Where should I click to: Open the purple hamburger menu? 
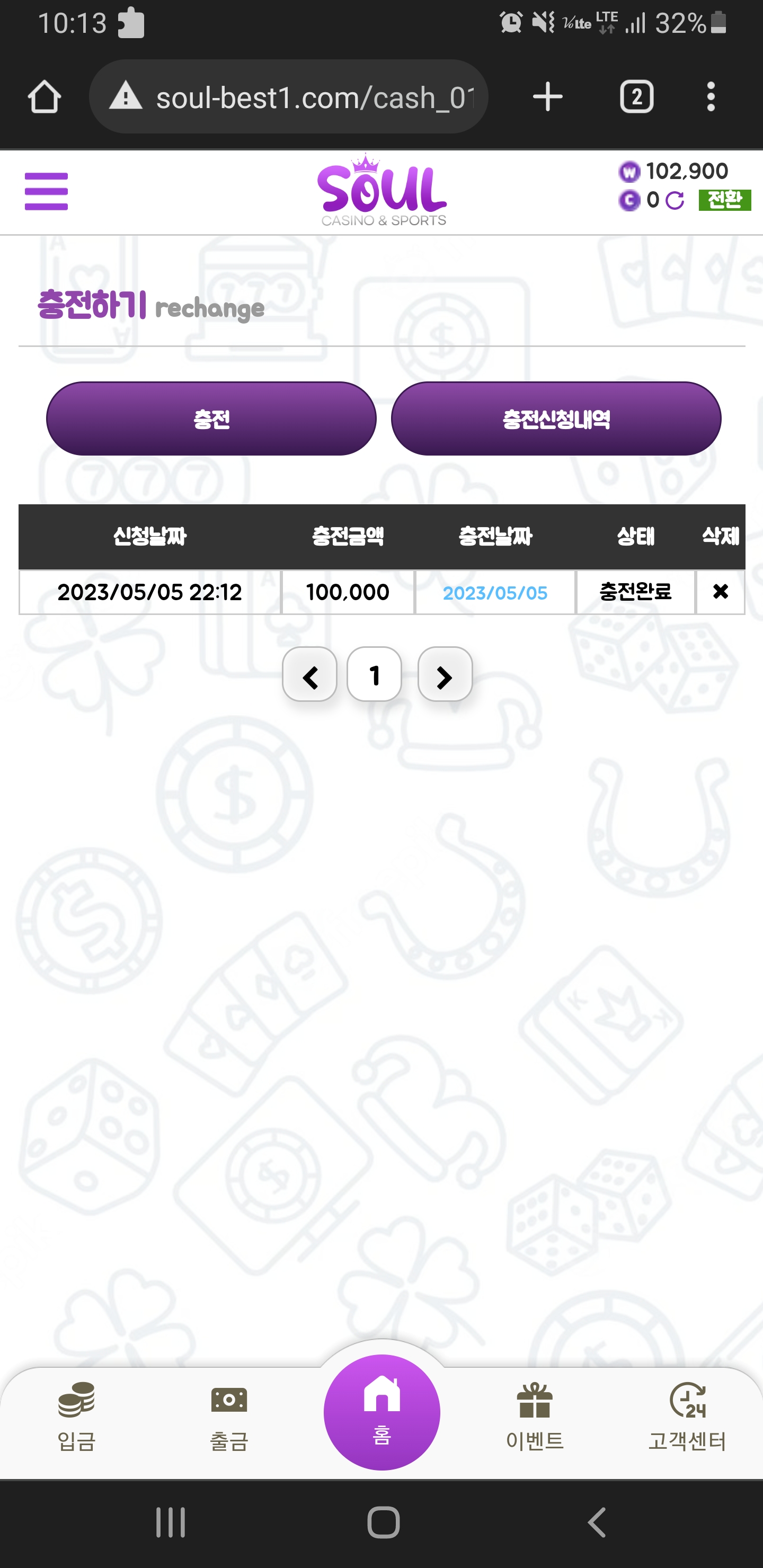click(46, 191)
